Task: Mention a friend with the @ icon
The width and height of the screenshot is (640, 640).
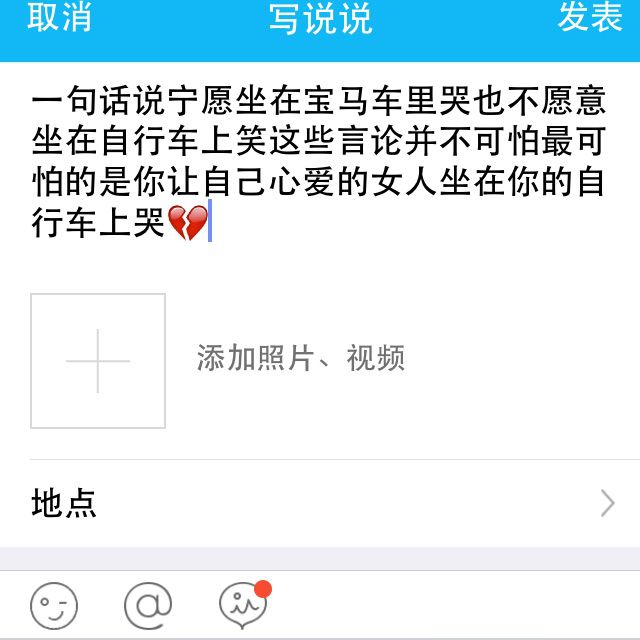Action: click(148, 604)
